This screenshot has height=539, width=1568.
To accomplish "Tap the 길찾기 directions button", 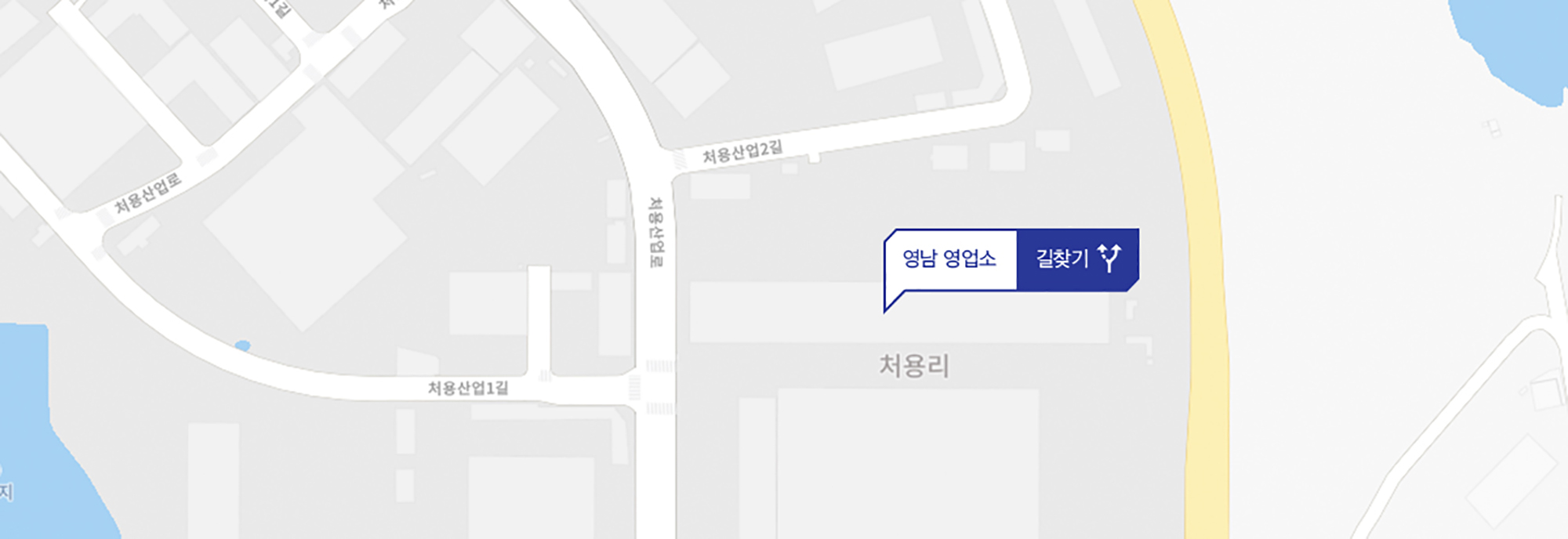I will (x=1077, y=259).
